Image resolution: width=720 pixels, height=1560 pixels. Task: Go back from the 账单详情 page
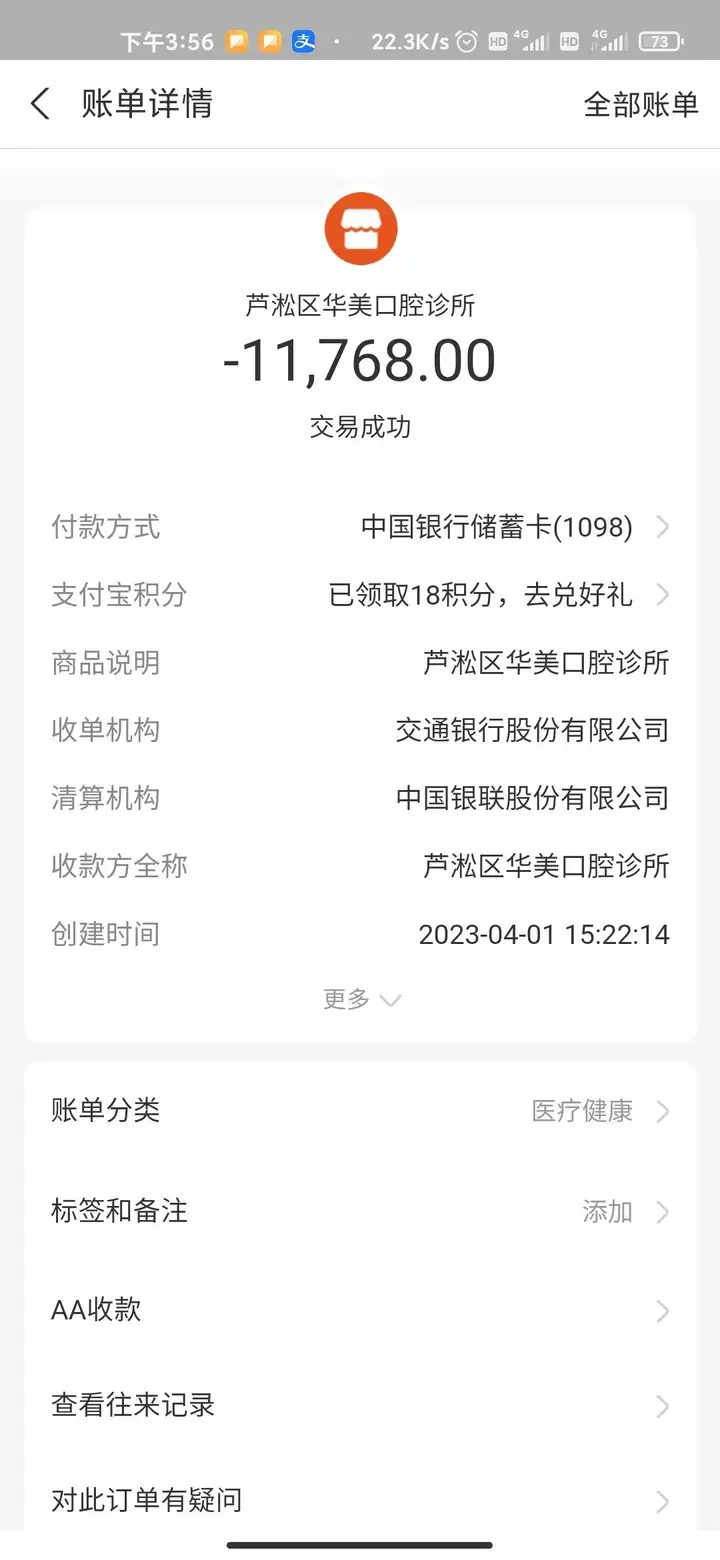coord(40,104)
